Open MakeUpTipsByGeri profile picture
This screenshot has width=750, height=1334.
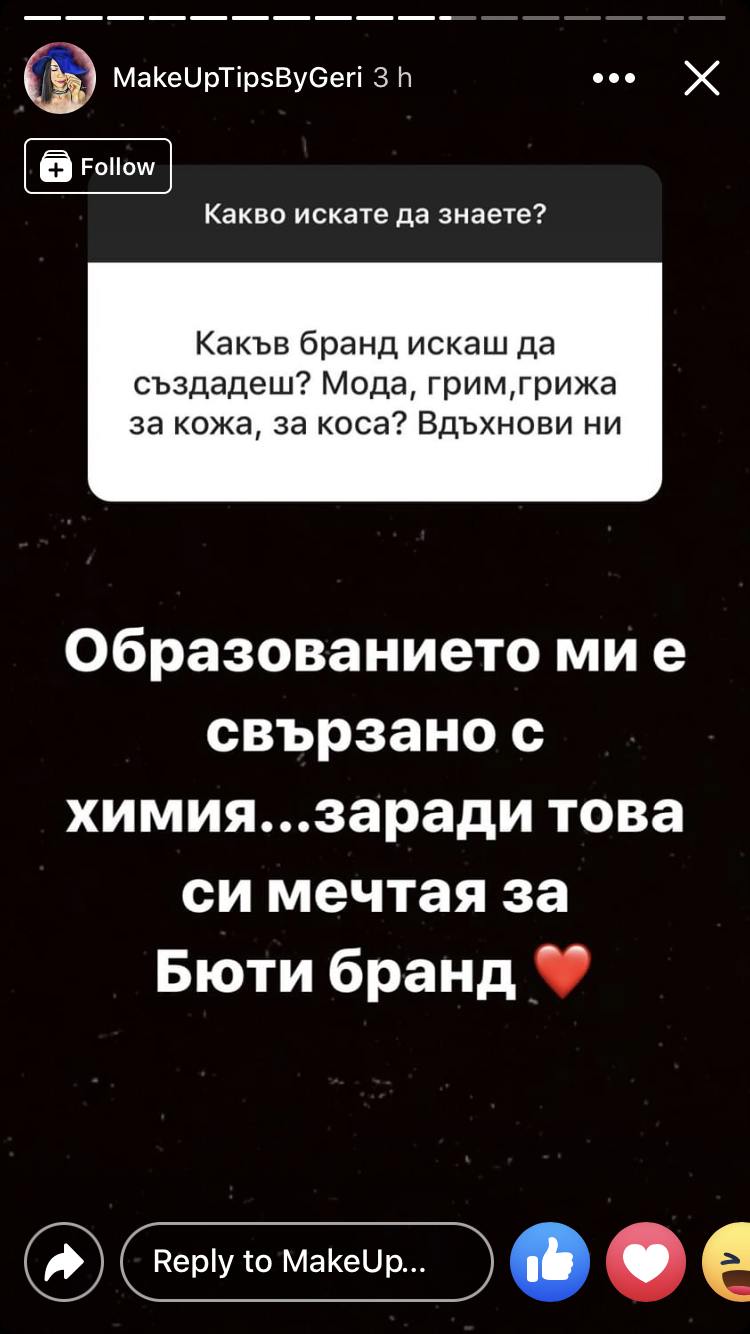pyautogui.click(x=60, y=78)
